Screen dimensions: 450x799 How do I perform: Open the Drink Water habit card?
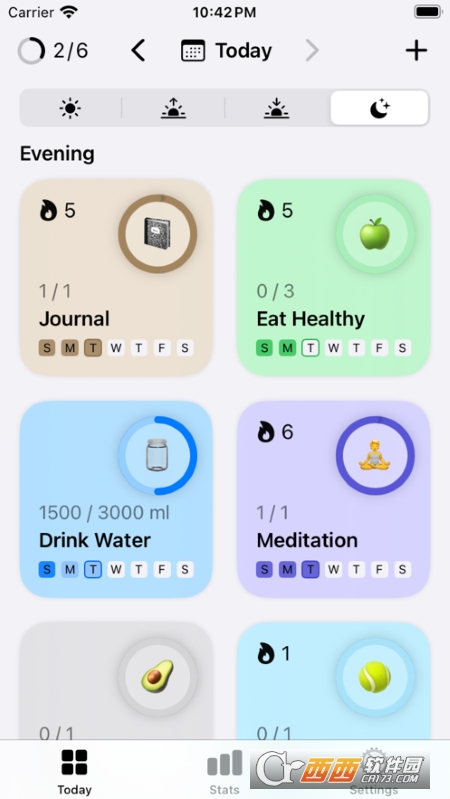(x=116, y=499)
